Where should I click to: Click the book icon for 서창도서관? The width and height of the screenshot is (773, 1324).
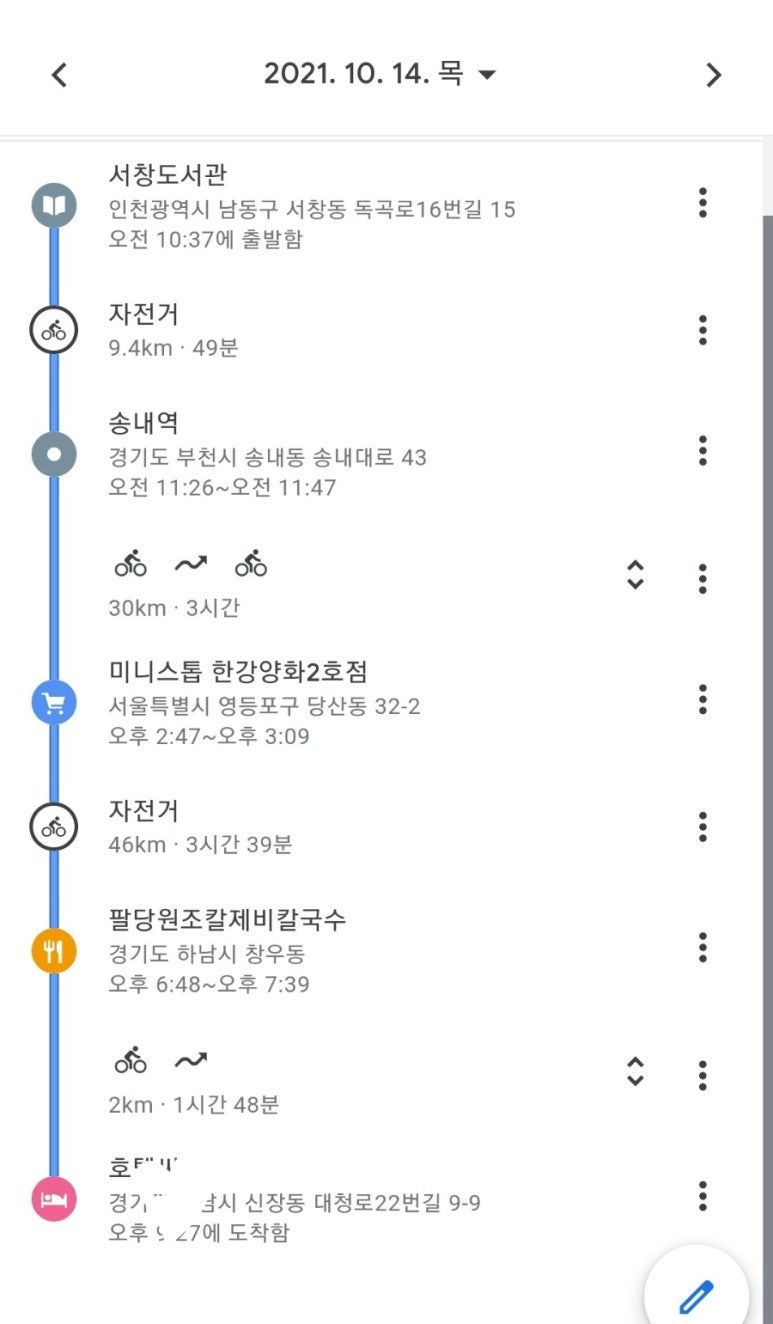(x=54, y=204)
